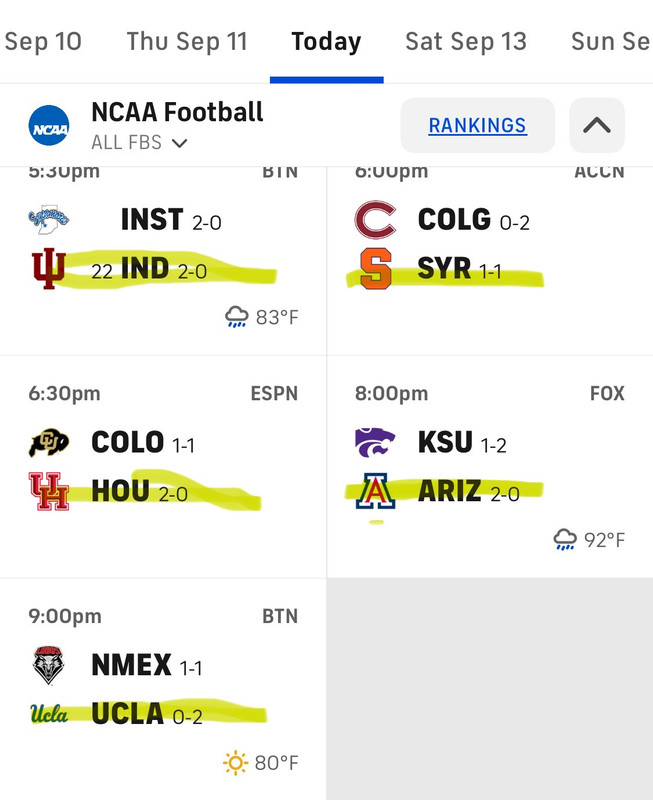Go to the Today date tab

tap(326, 42)
